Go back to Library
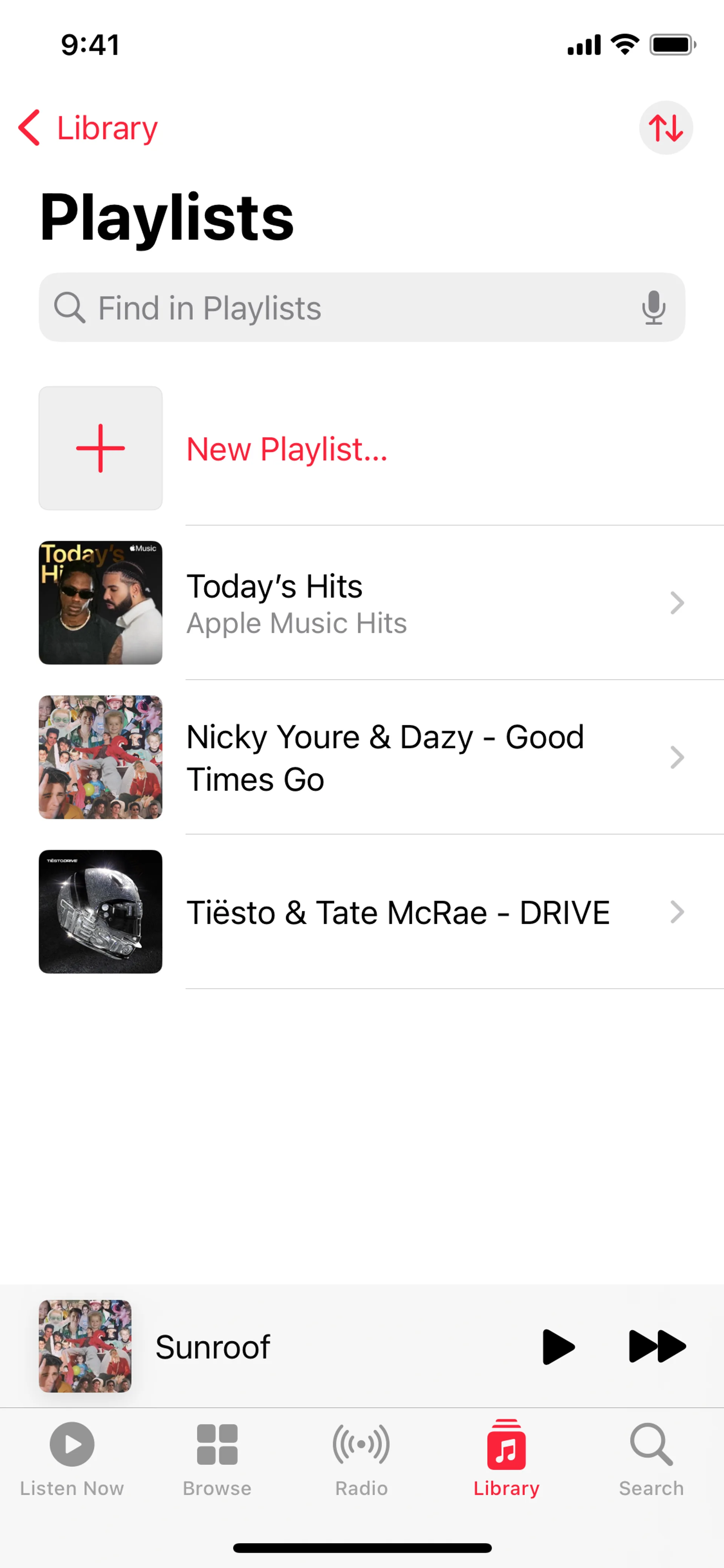 pos(88,128)
